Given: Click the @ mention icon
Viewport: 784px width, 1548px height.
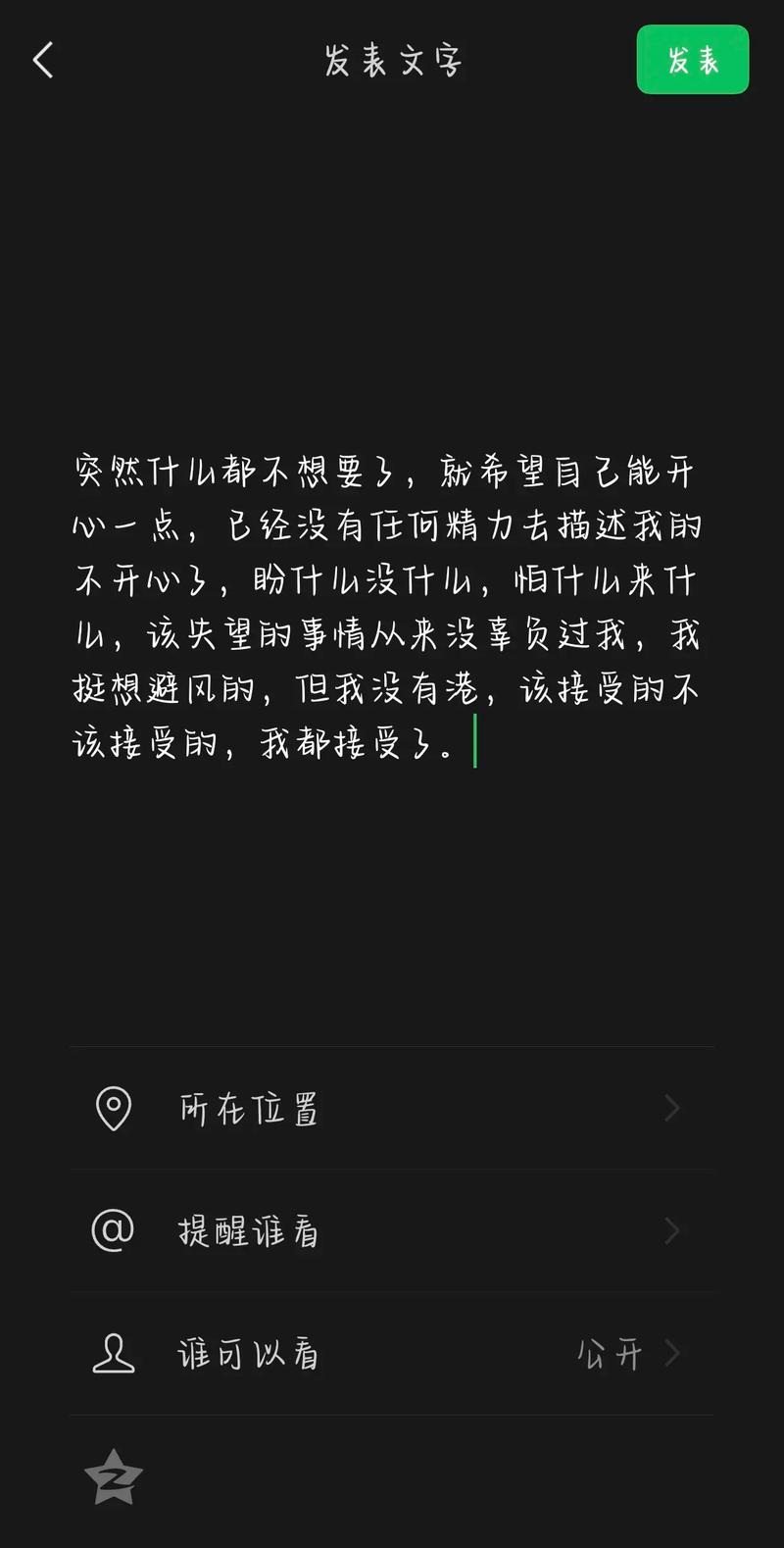Looking at the screenshot, I should click(114, 1231).
